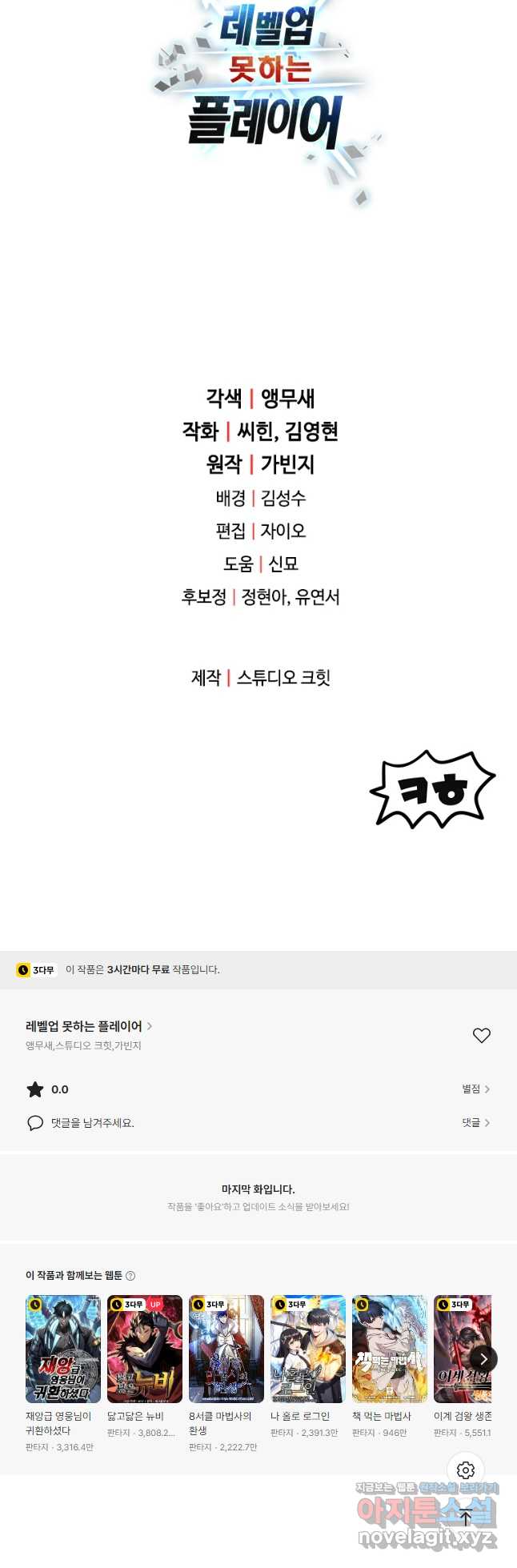The width and height of the screenshot is (517, 1568).
Task: Jump to top with the up arrow
Action: pyautogui.click(x=466, y=1517)
